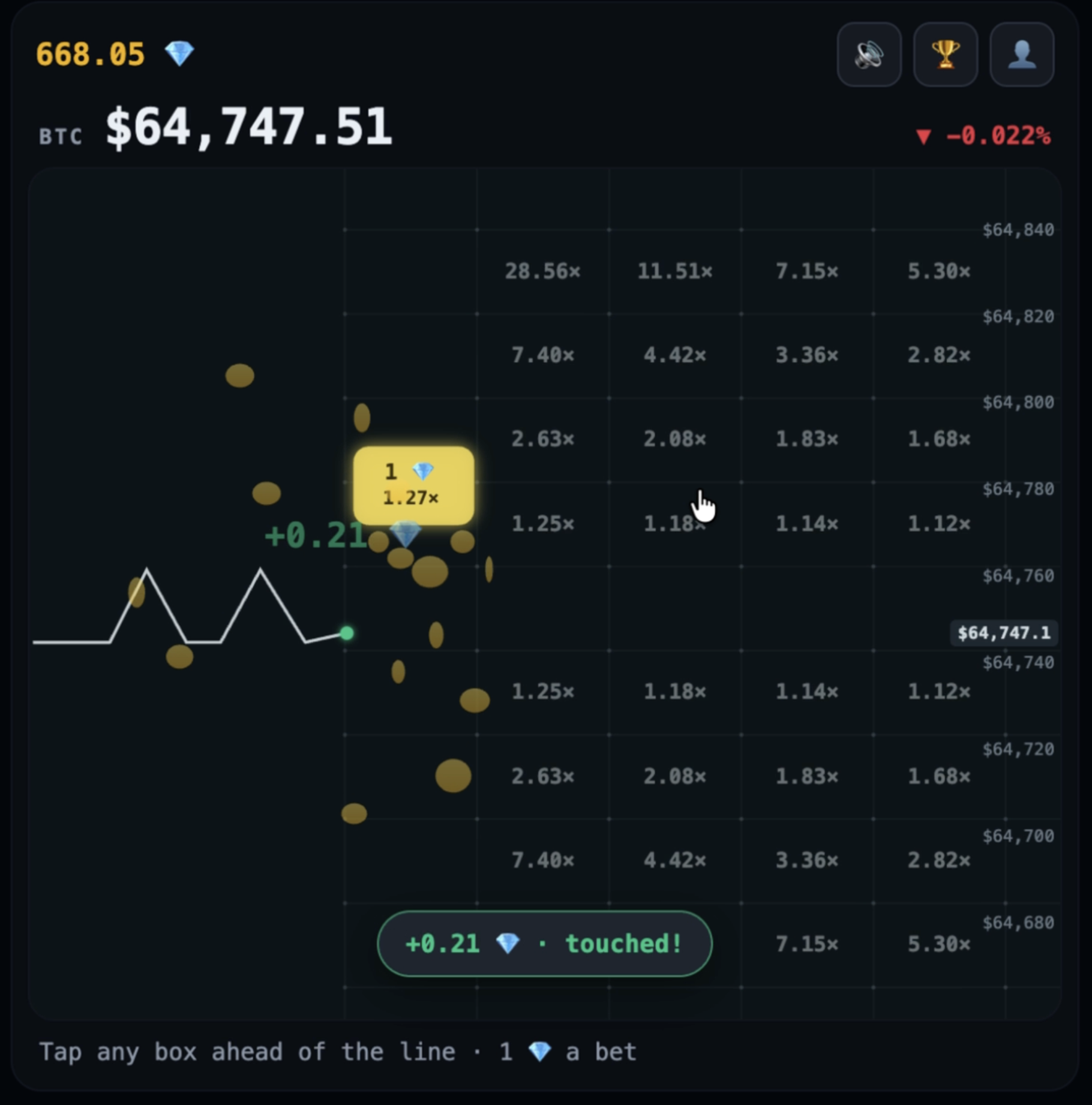Viewport: 1092px width, 1105px height.
Task: Bet on the 1.25× box just below $64,740
Action: [543, 692]
